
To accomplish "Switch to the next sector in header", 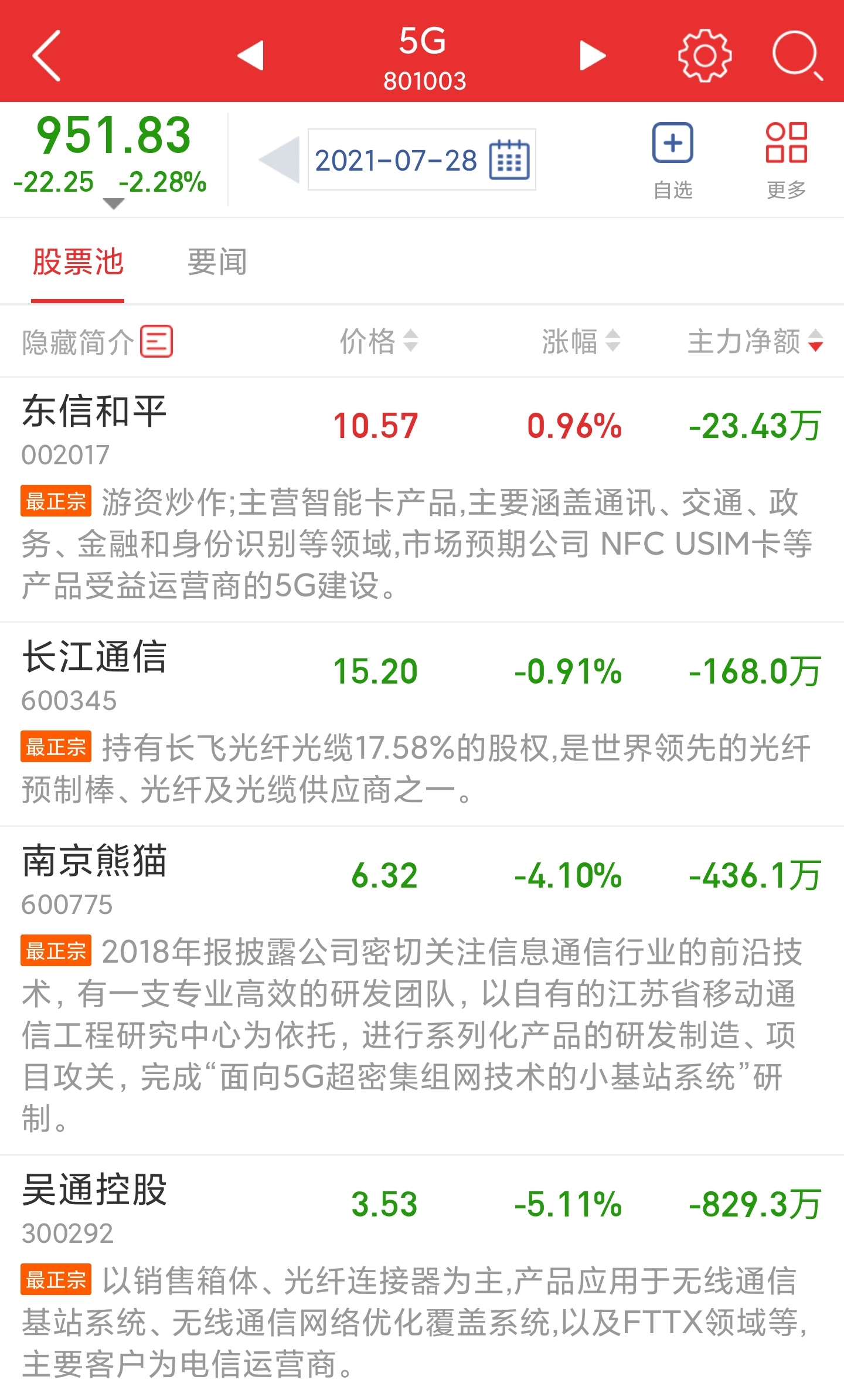I will (592, 56).
